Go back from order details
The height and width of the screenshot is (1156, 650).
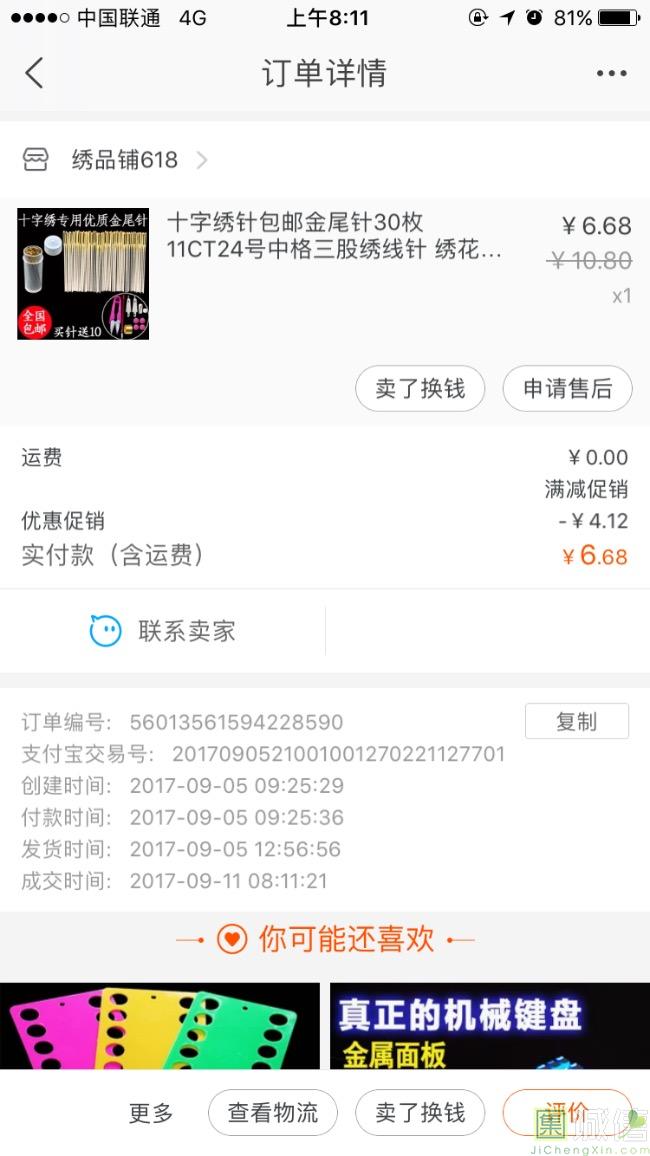coord(34,73)
